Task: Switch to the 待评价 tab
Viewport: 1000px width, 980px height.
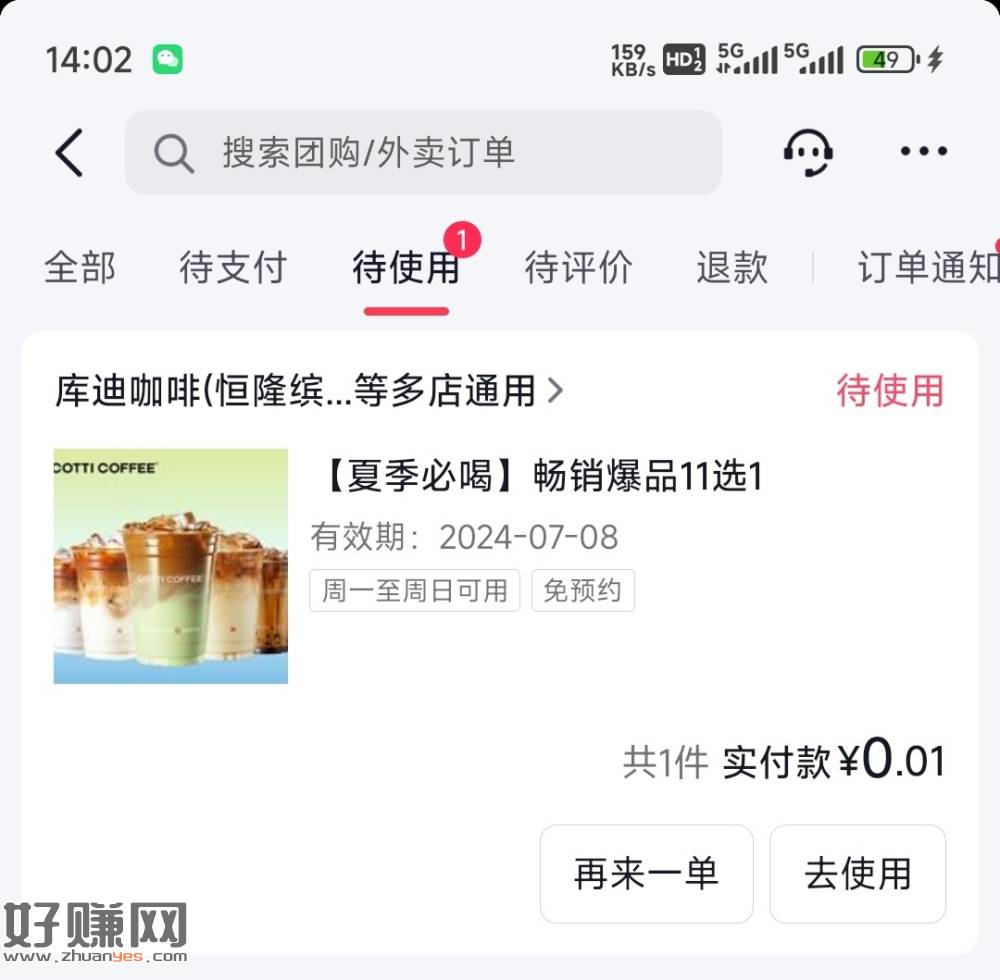Action: click(x=578, y=268)
